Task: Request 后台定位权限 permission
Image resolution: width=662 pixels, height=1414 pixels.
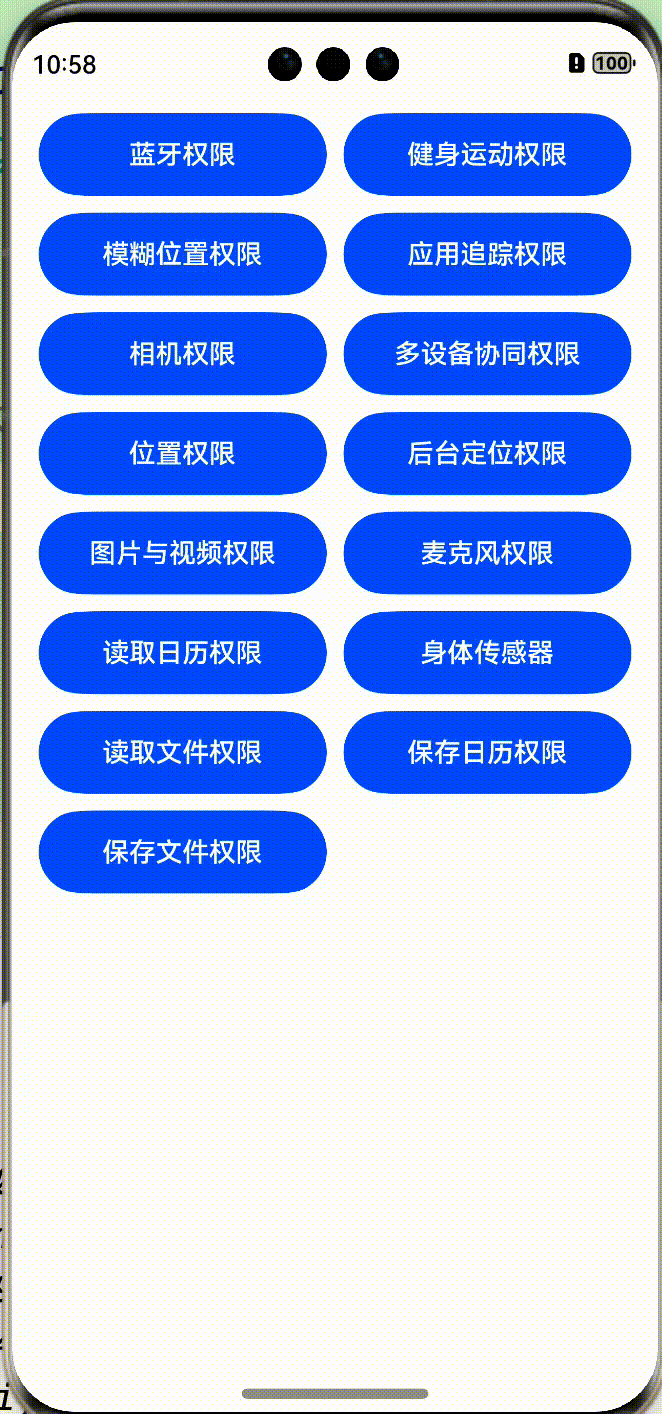Action: pyautogui.click(x=487, y=453)
